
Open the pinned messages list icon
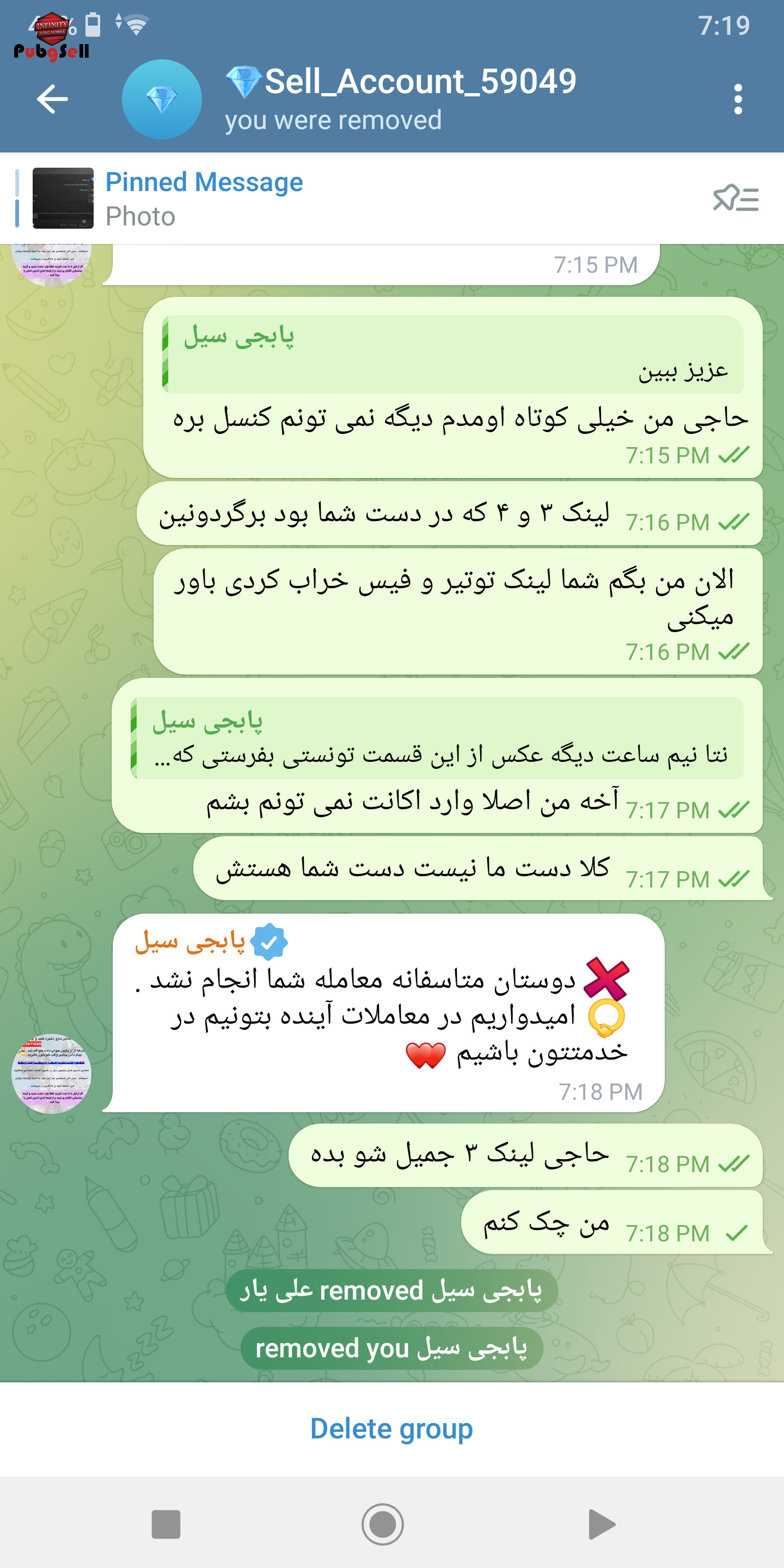[x=736, y=198]
